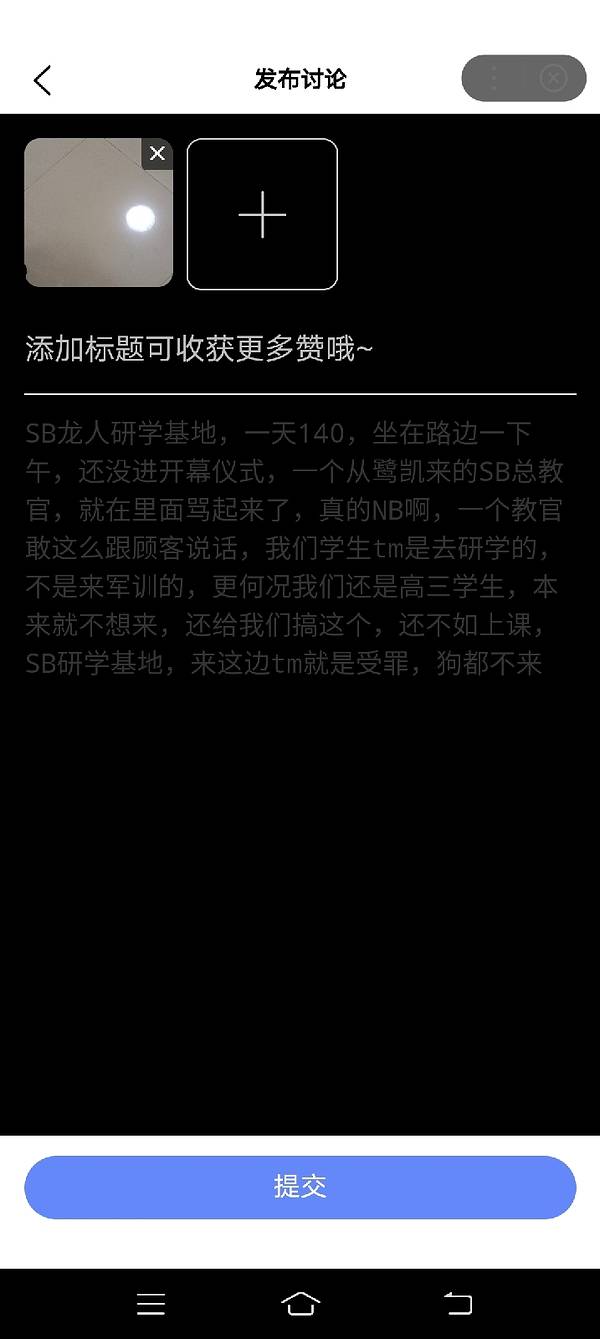Add another image with the plus tile
600x1339 pixels.
tap(262, 214)
